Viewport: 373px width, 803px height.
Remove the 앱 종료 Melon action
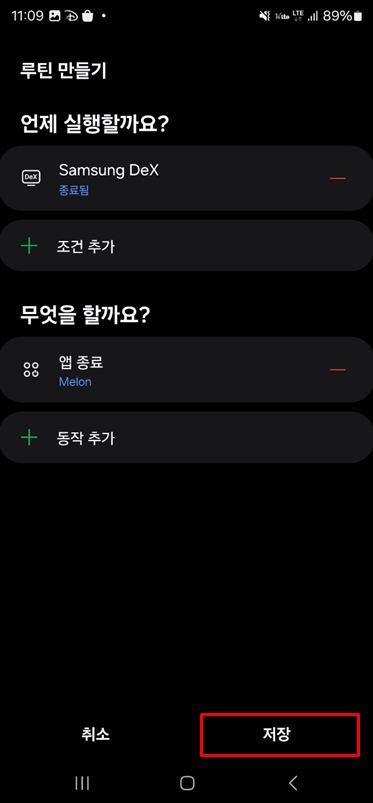(338, 369)
